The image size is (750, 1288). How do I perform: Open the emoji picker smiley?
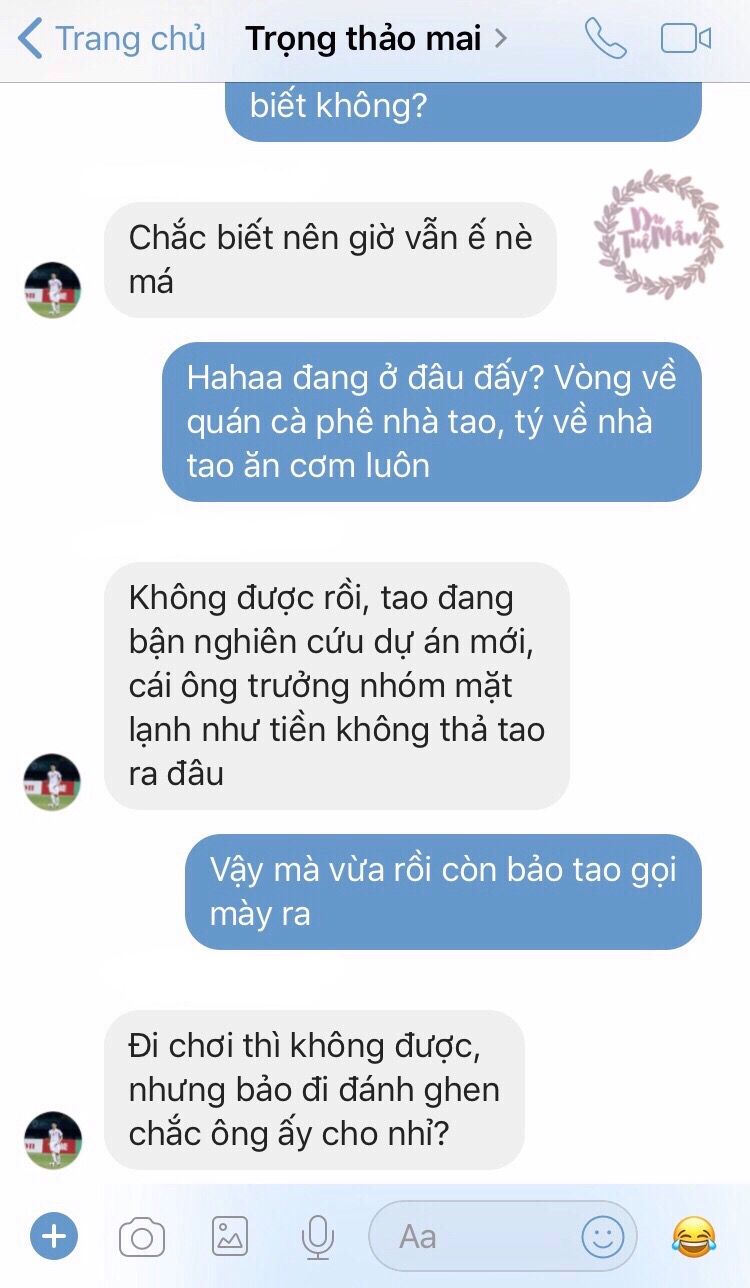(603, 1237)
